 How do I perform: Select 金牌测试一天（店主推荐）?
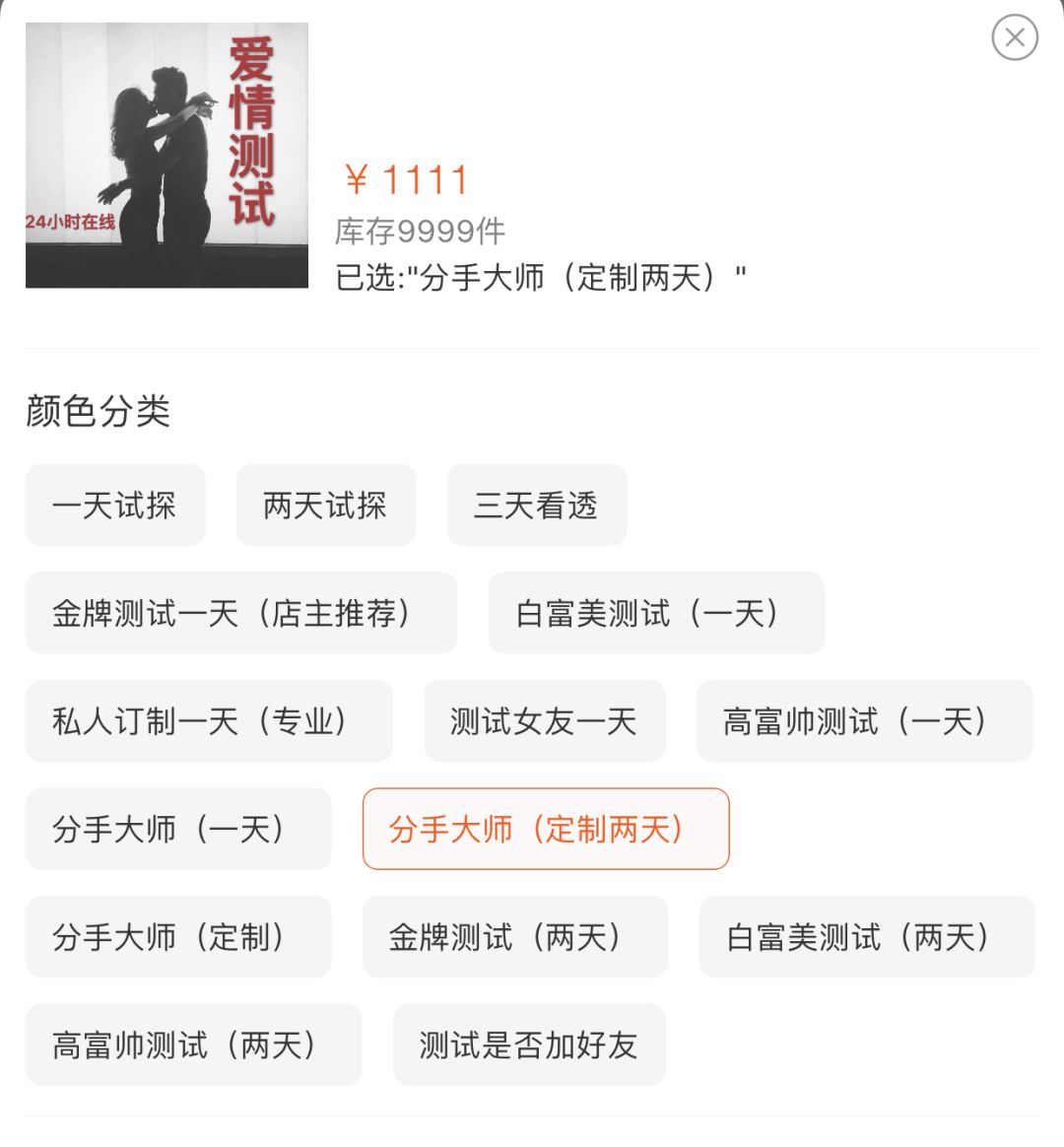click(241, 613)
